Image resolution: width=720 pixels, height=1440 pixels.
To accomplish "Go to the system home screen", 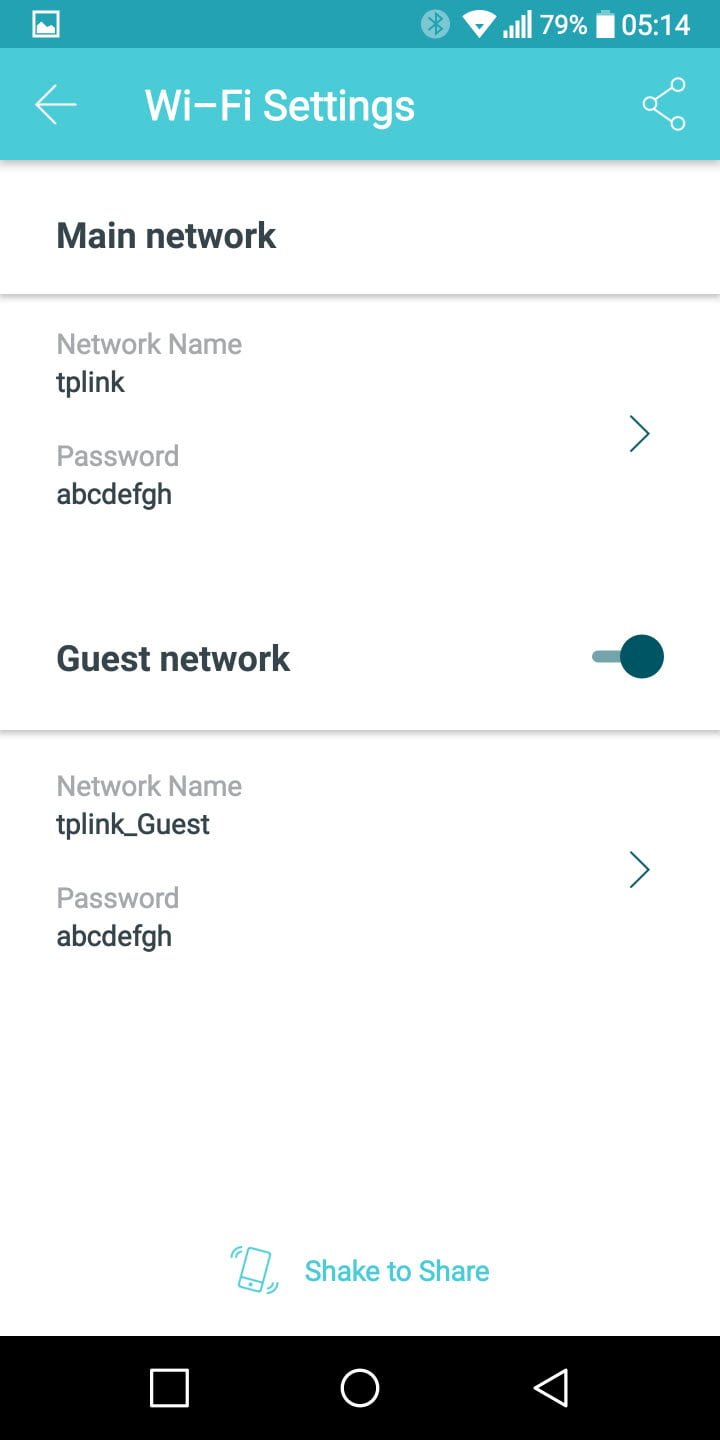I will click(360, 1388).
